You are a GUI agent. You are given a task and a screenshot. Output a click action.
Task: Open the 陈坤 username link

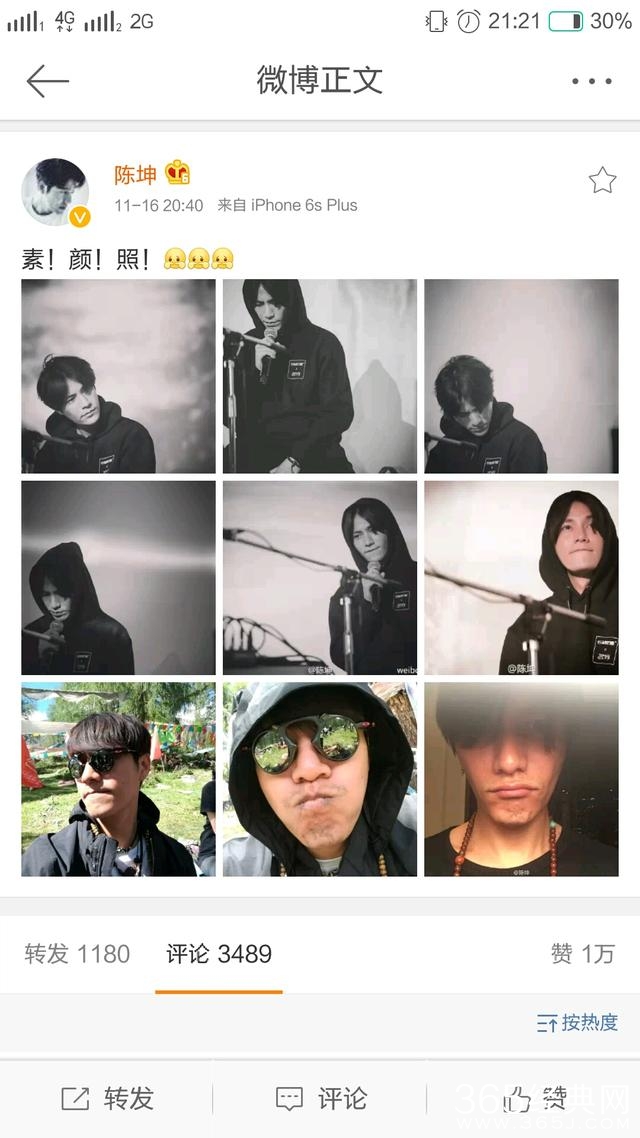[x=135, y=175]
